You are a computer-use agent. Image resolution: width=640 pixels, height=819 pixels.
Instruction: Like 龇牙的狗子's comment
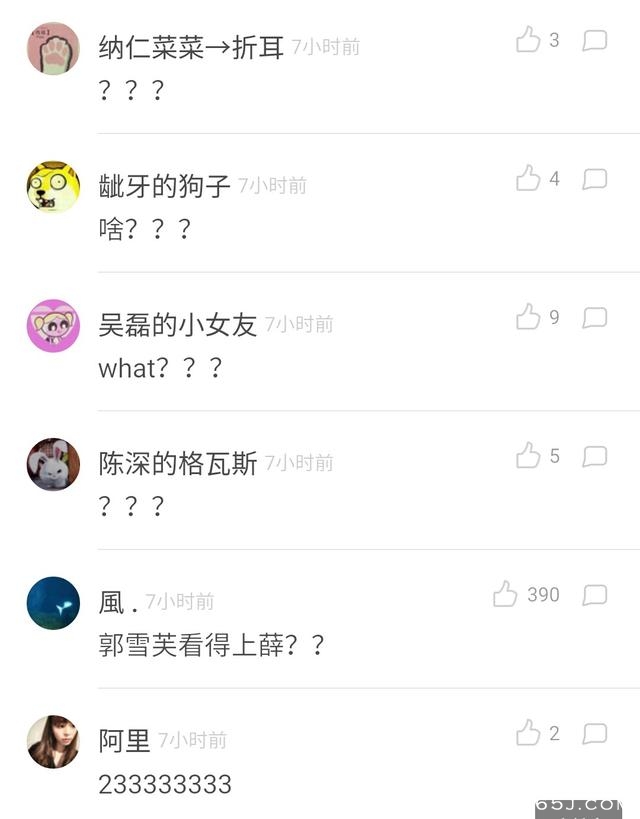528,179
